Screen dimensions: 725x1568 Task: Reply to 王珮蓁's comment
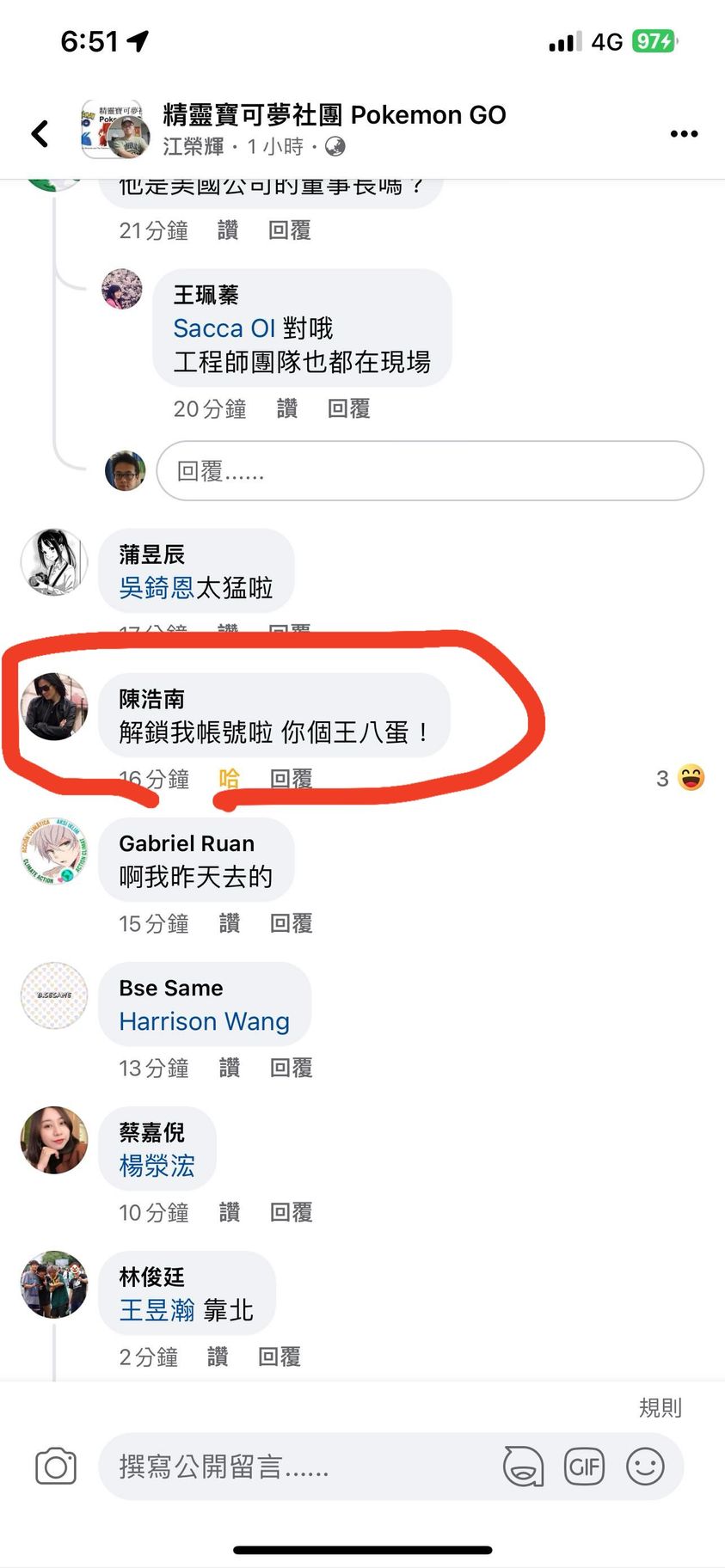pos(348,408)
